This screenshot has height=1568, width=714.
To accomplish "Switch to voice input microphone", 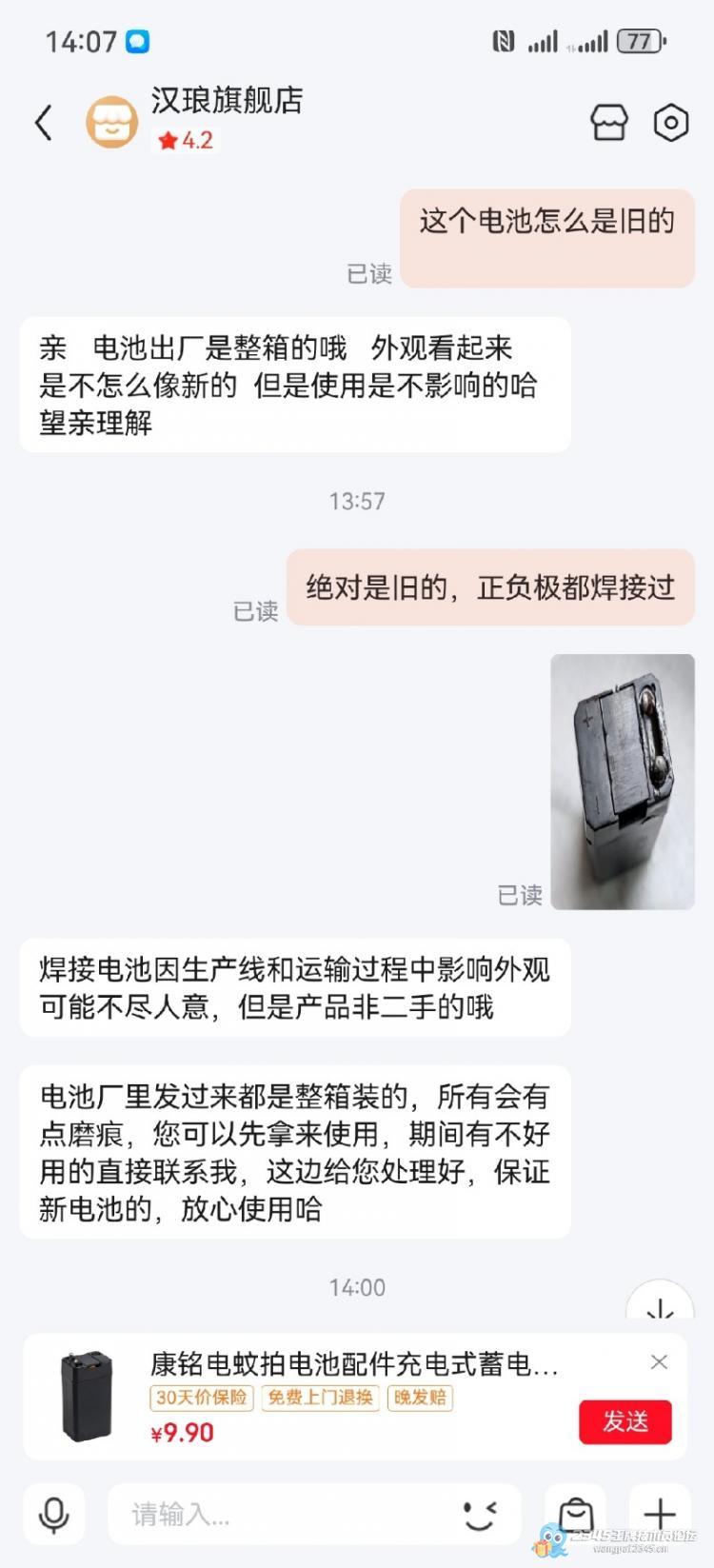I will tap(53, 1514).
